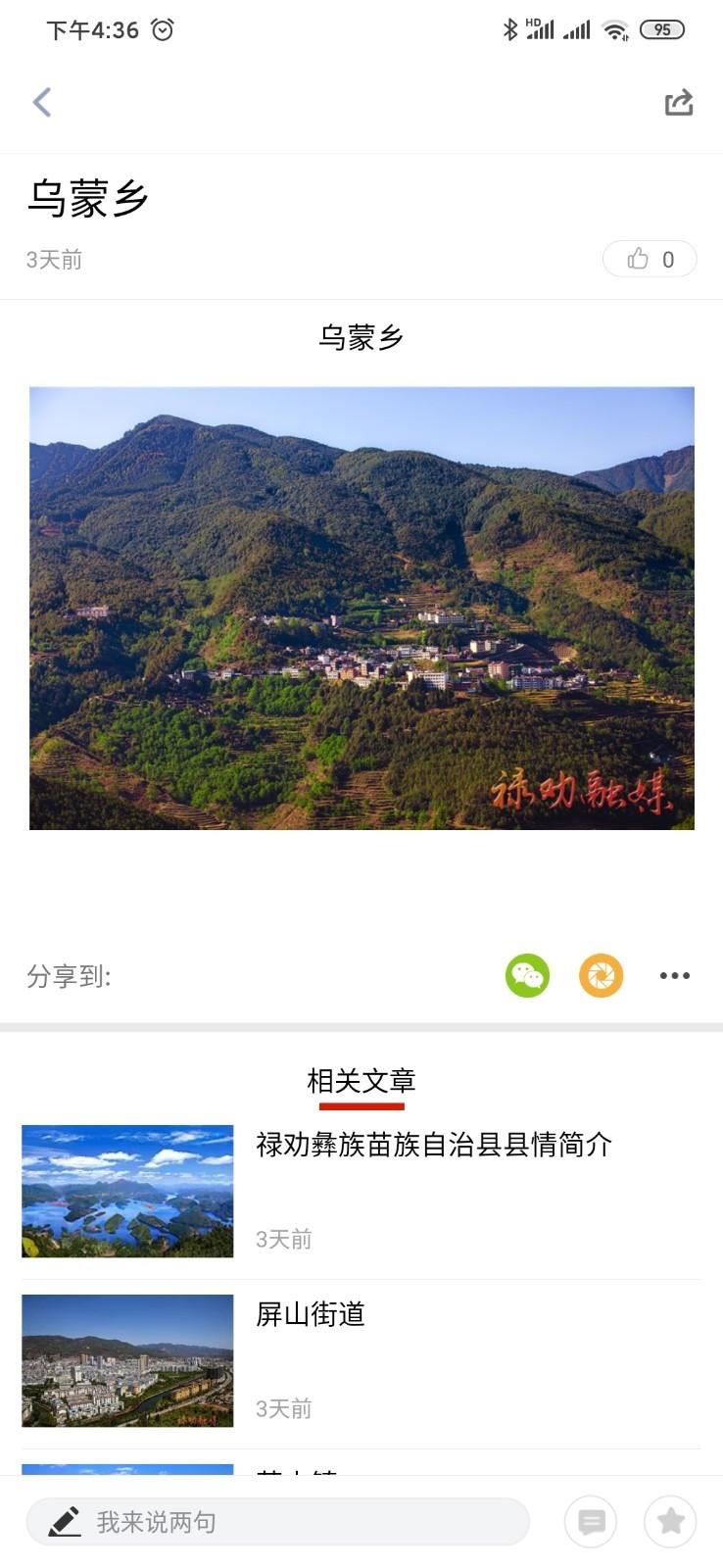The width and height of the screenshot is (723, 1568).
Task: Open related article 禄劝彝族苗族自治县县情简介
Action: pyautogui.click(x=433, y=1145)
